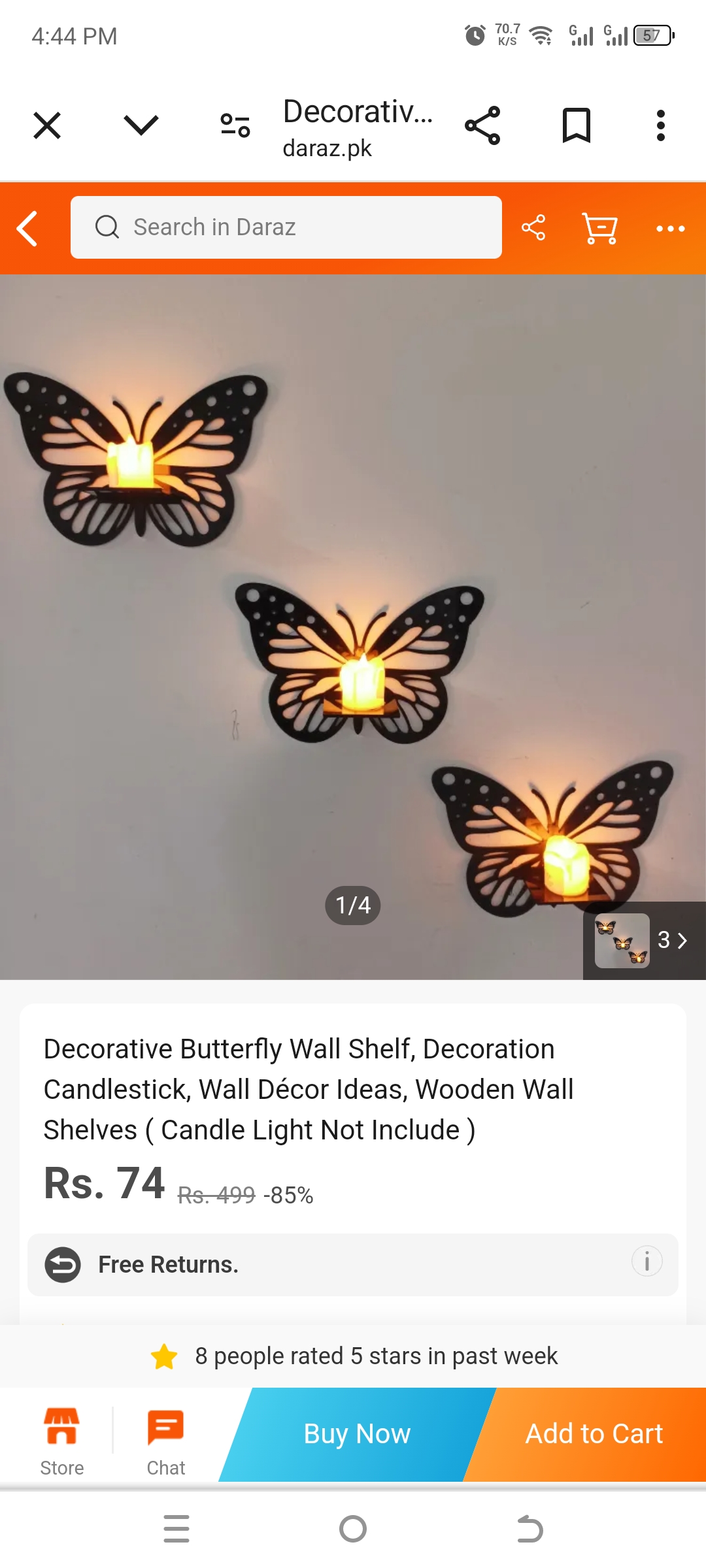Start a Chat with the seller
The image size is (706, 1568).
tap(166, 1442)
